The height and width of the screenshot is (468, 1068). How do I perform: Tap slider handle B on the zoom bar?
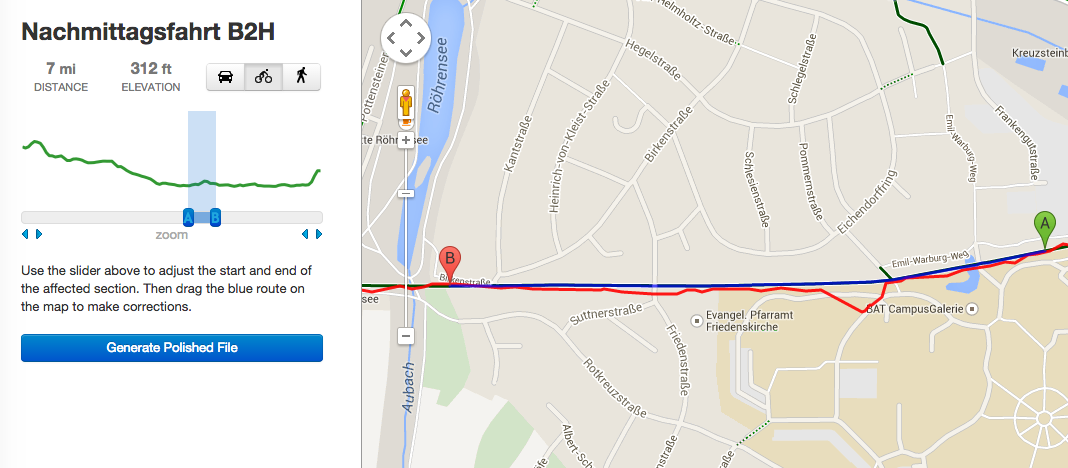click(215, 217)
